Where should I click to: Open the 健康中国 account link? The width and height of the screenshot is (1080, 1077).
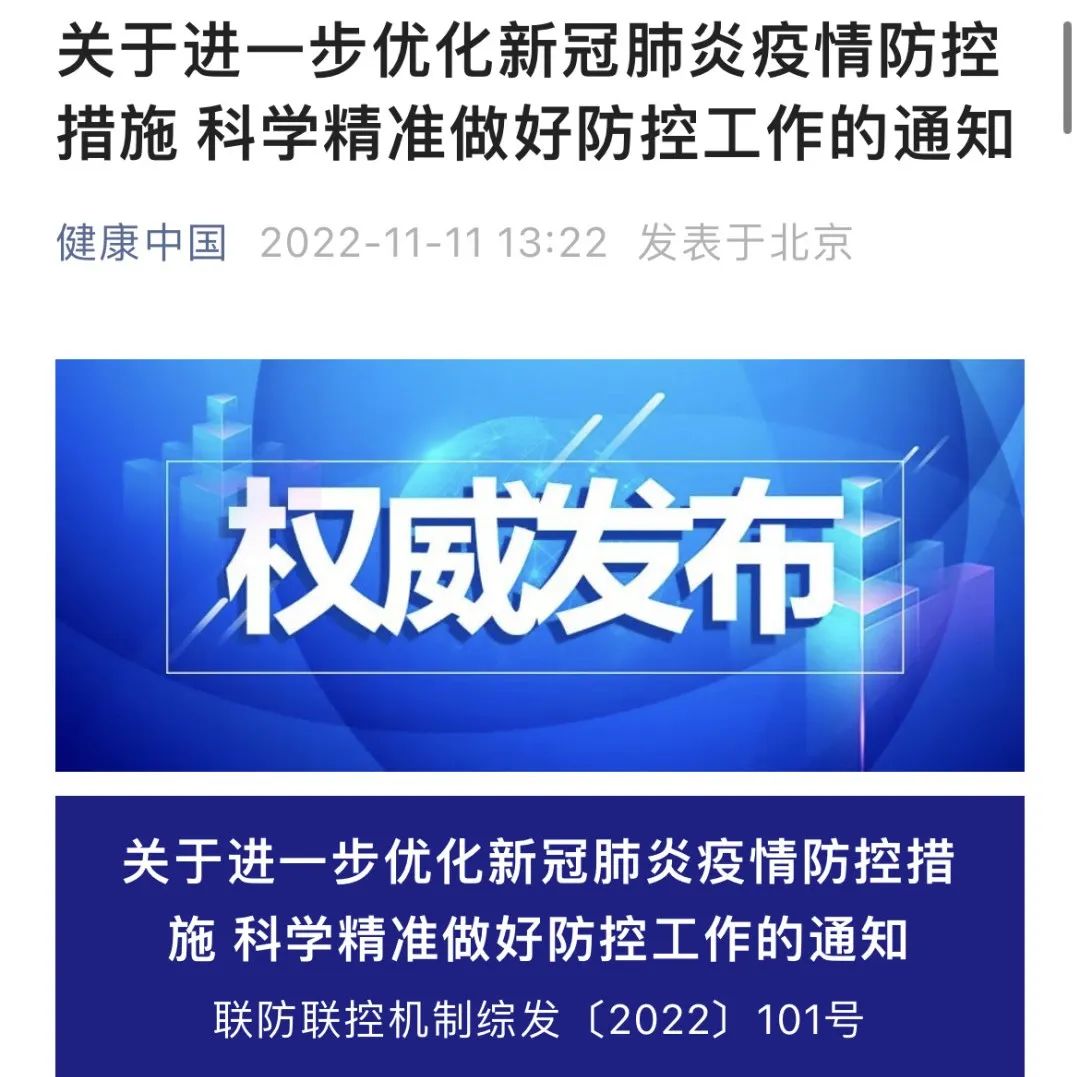coord(142,243)
